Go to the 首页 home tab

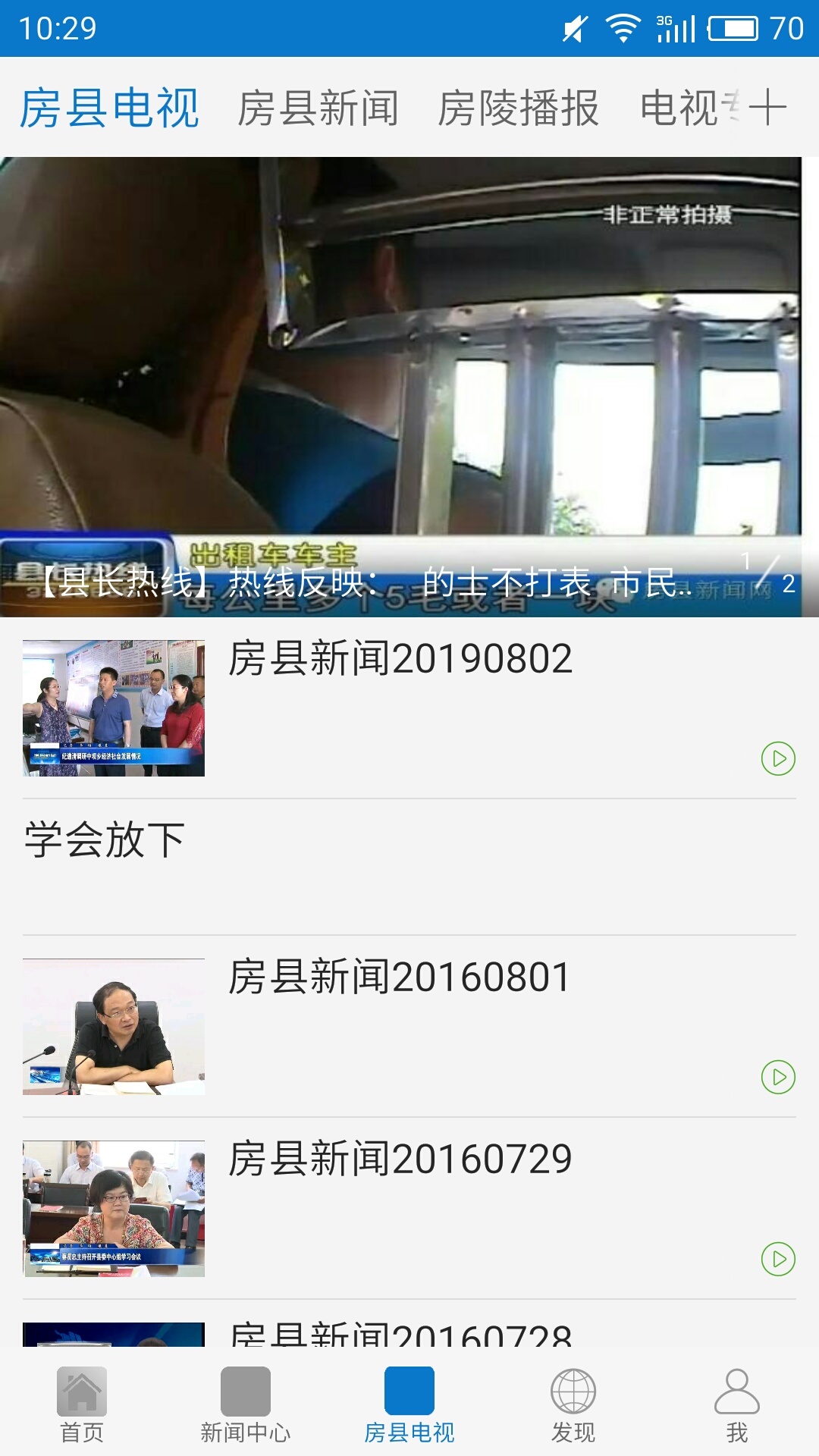click(82, 1404)
